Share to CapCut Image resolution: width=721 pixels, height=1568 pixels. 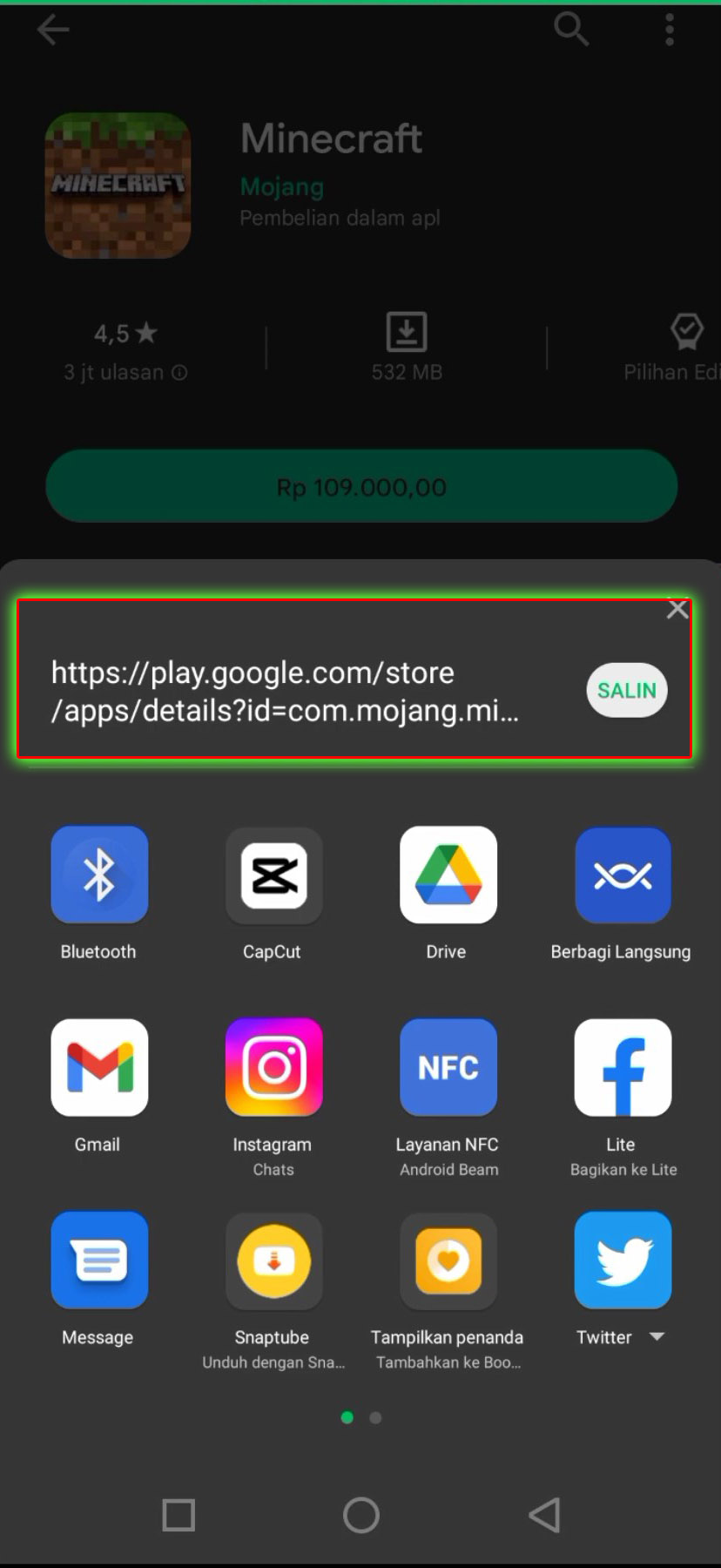click(x=273, y=875)
